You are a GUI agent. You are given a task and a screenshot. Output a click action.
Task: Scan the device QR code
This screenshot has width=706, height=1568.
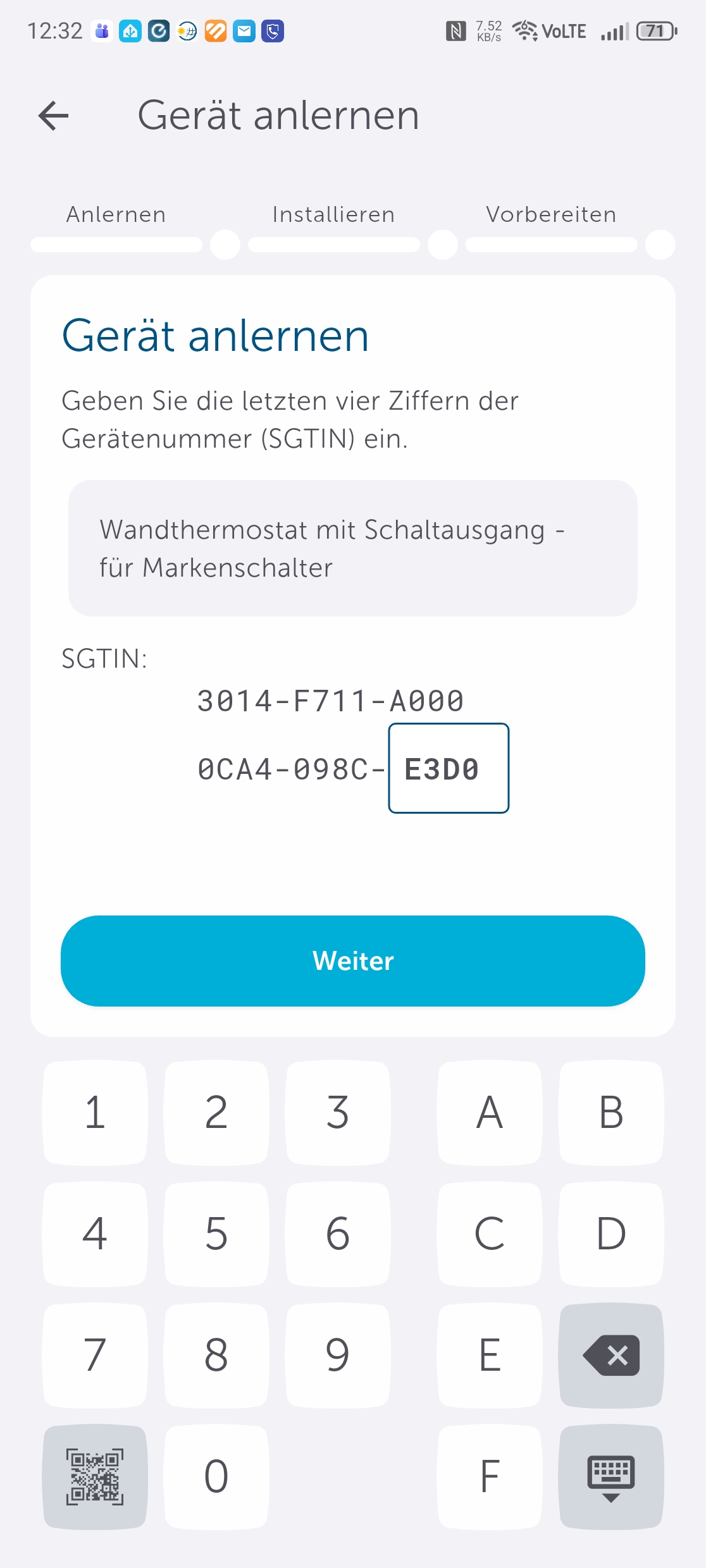tap(95, 1476)
